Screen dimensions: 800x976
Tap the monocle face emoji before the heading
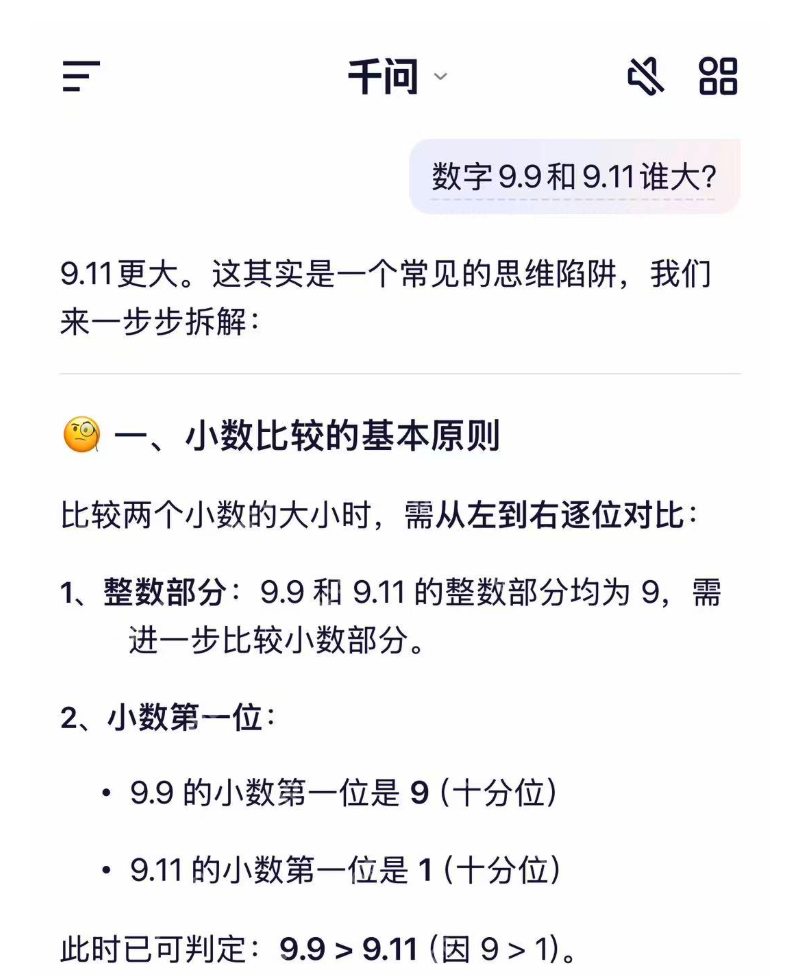click(83, 432)
